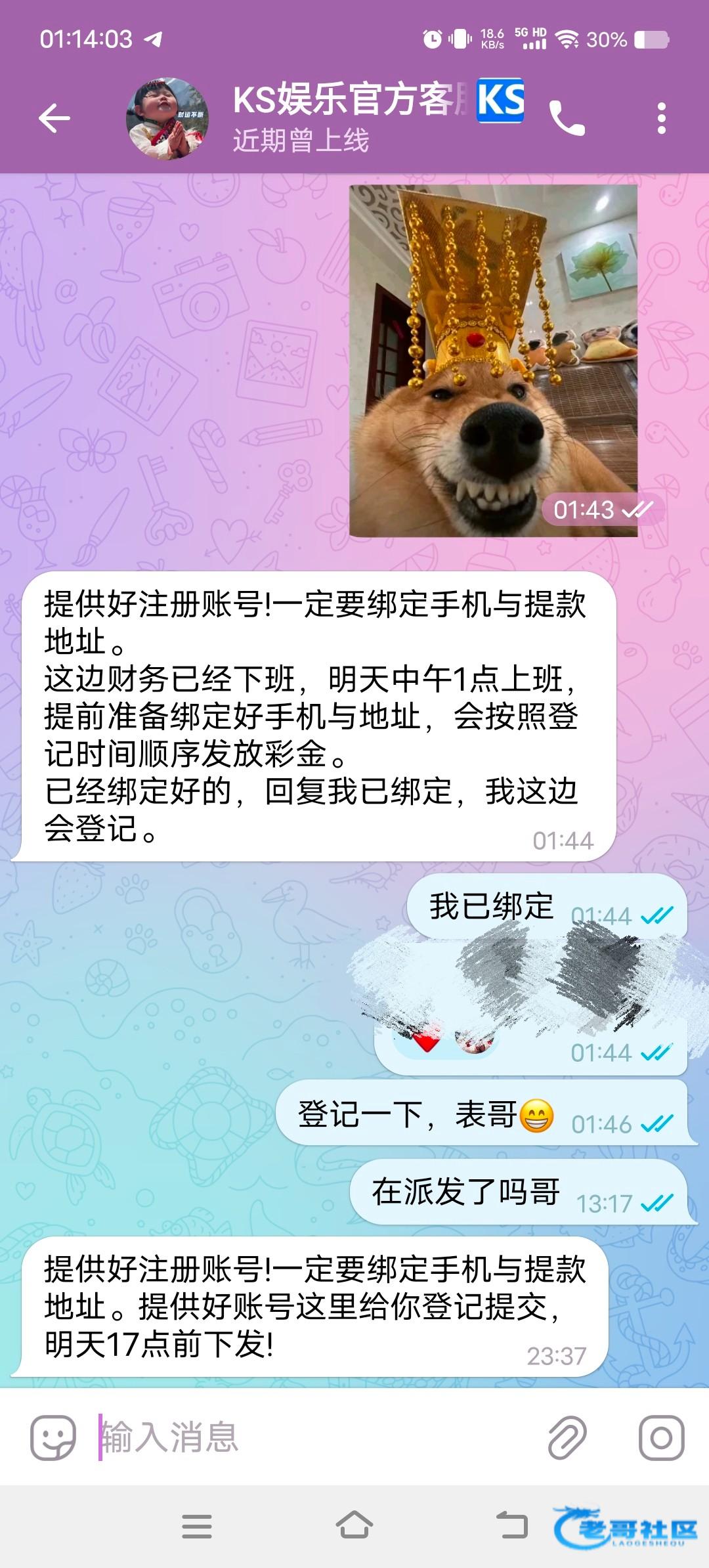
Task: Focus the 输入消息 message field
Action: point(315,1437)
